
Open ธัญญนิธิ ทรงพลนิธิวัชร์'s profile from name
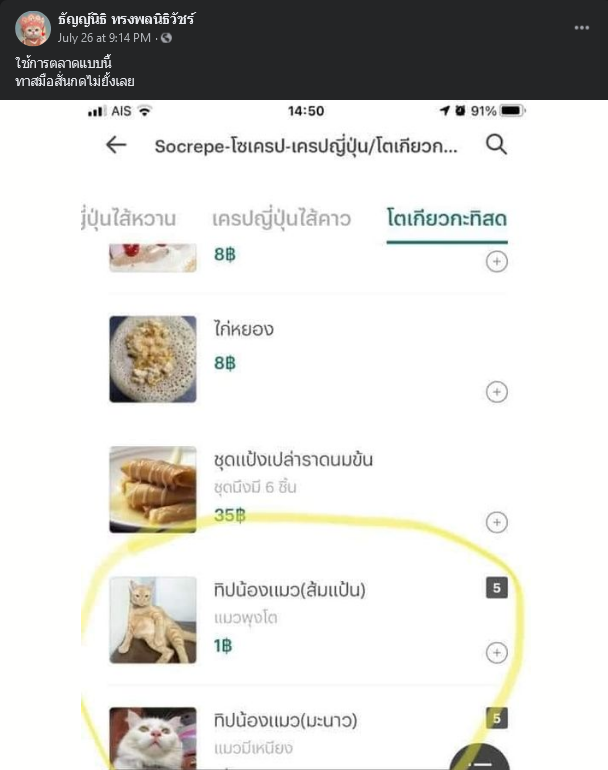coord(126,19)
